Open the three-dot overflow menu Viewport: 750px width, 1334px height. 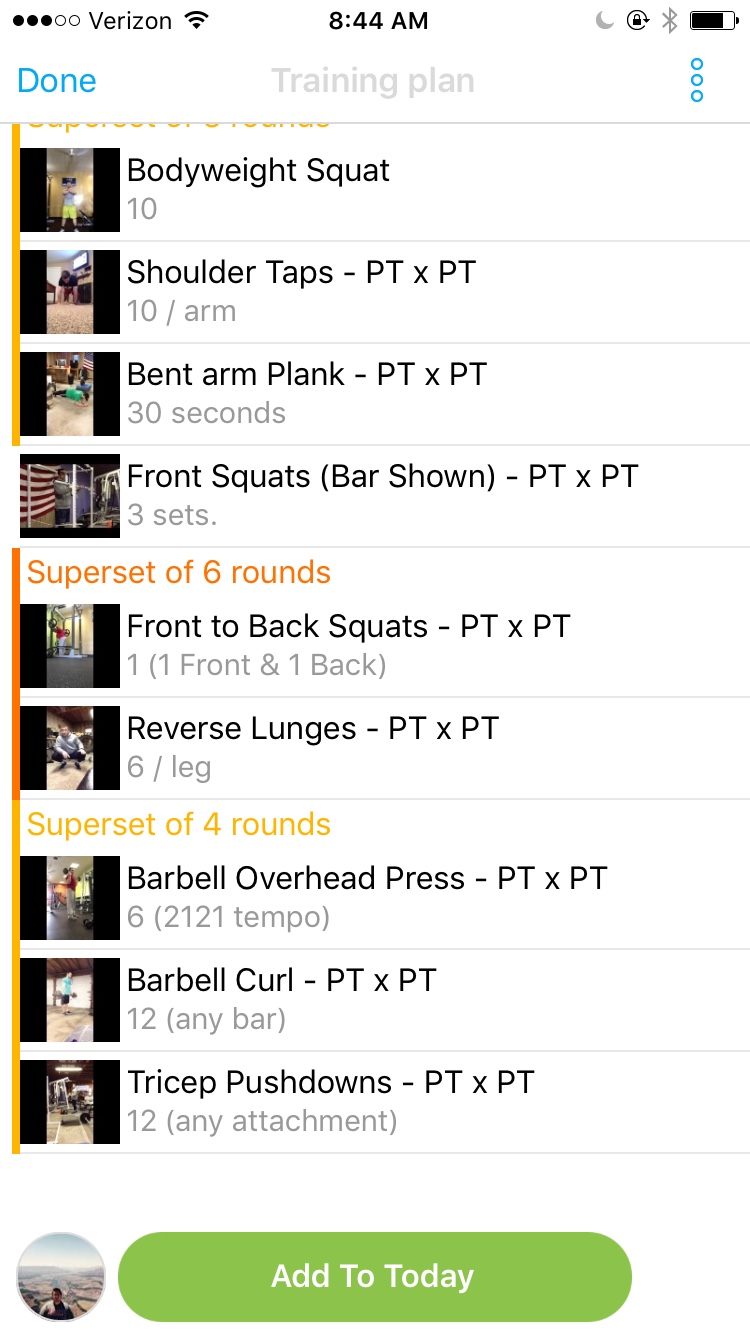(697, 80)
